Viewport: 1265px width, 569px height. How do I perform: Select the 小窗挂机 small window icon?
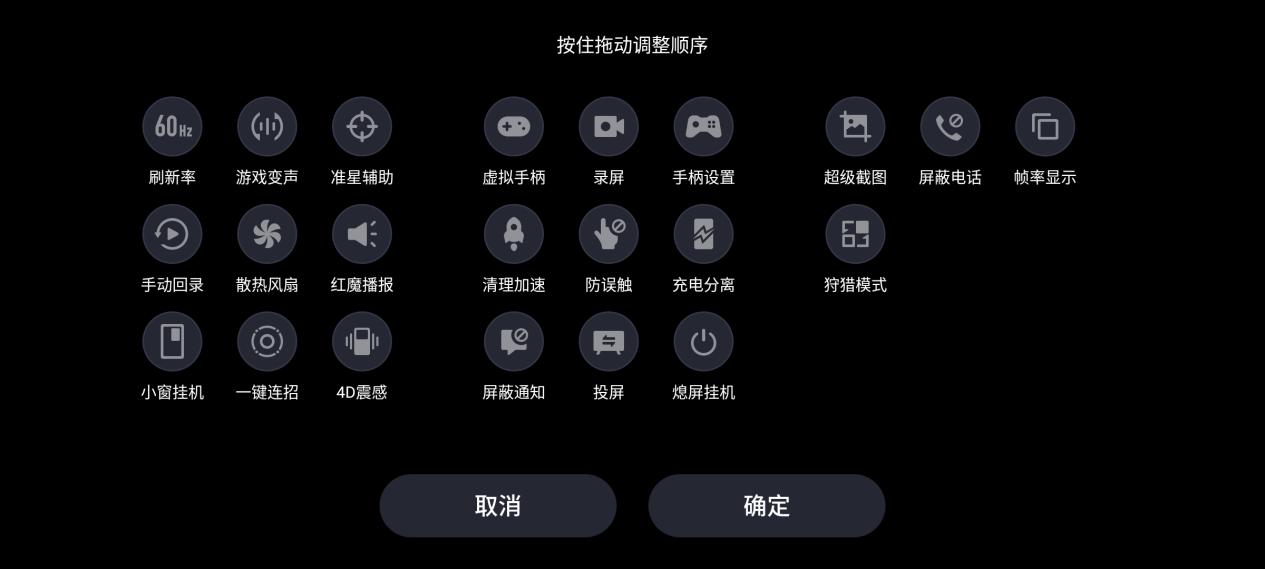point(172,341)
